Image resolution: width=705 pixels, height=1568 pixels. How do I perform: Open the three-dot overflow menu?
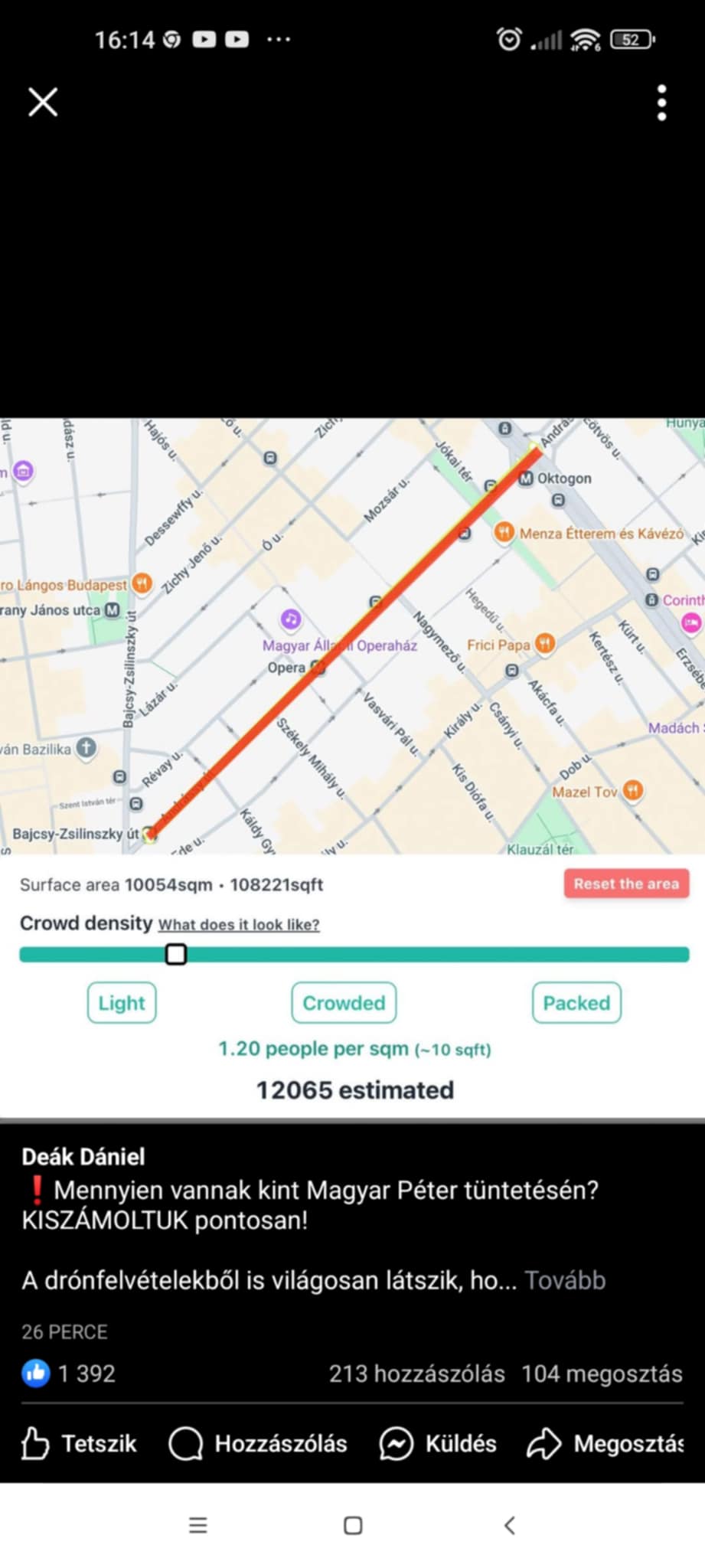662,103
